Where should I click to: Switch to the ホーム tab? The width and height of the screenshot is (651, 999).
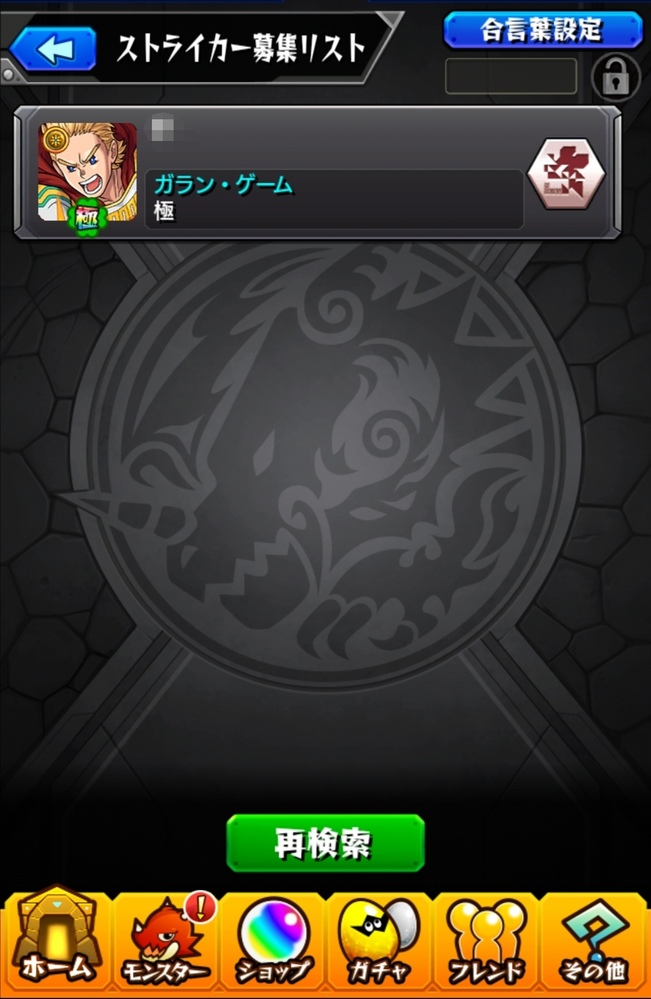(55, 942)
